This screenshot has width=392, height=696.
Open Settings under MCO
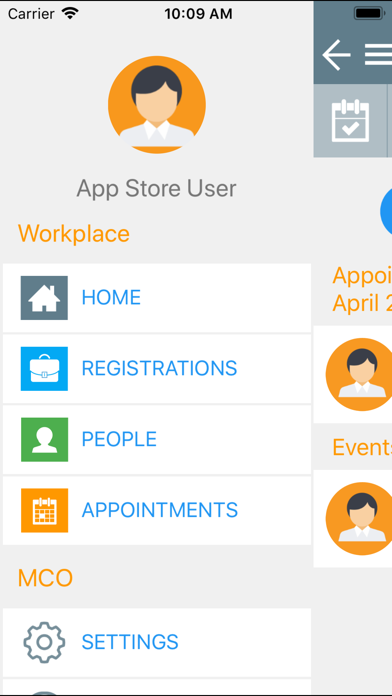point(157,642)
